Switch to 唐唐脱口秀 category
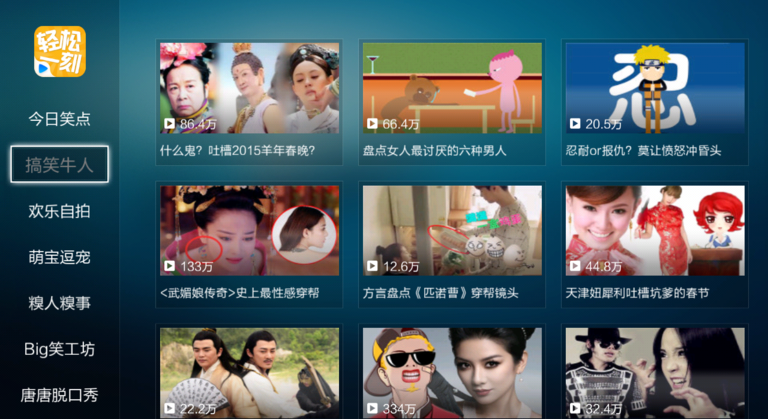 click(x=59, y=395)
